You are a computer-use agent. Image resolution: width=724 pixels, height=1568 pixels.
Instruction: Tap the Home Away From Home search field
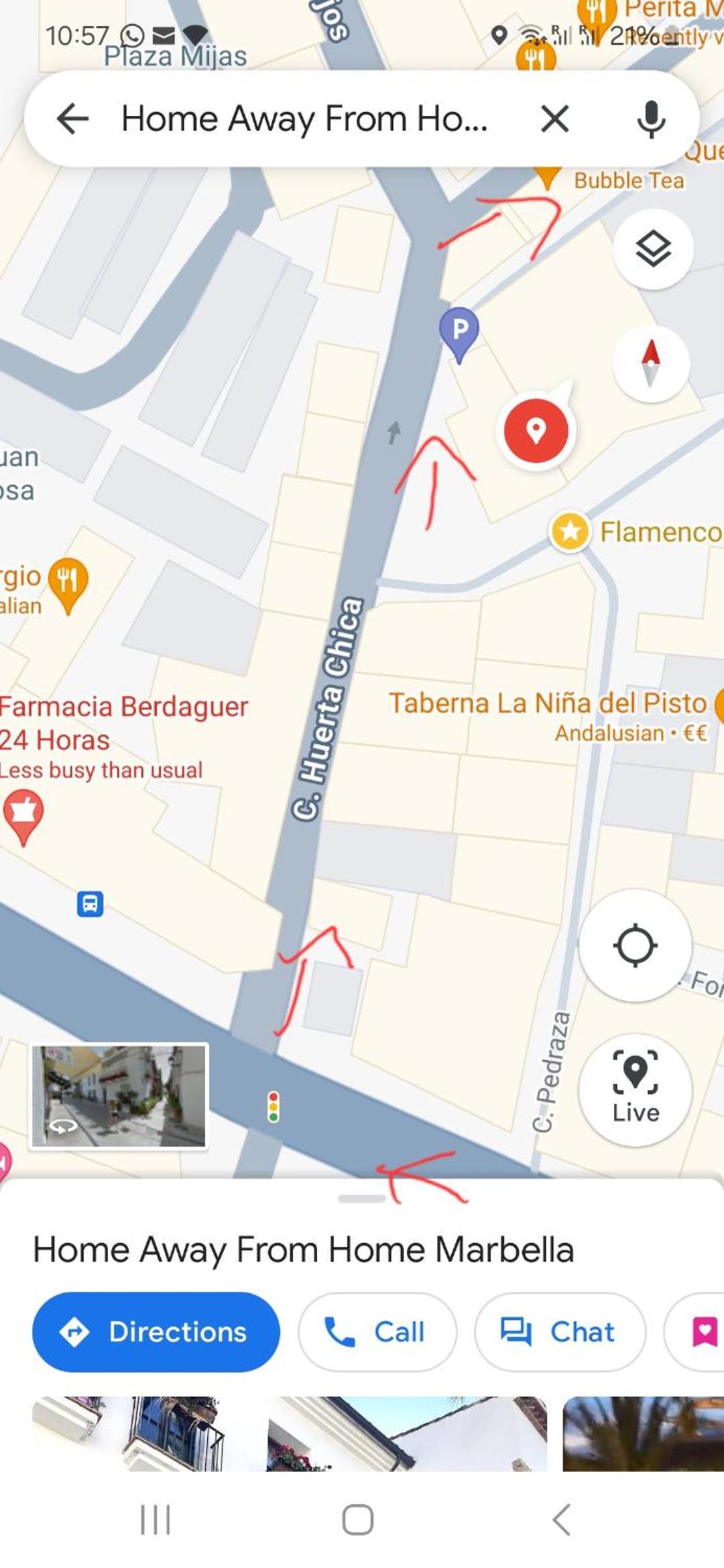pos(304,119)
